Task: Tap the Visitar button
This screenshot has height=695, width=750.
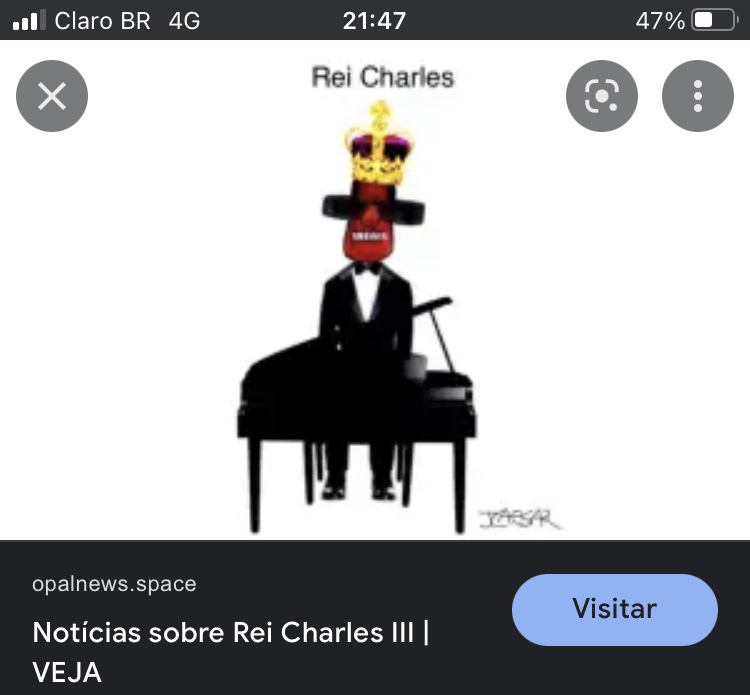Action: point(614,609)
